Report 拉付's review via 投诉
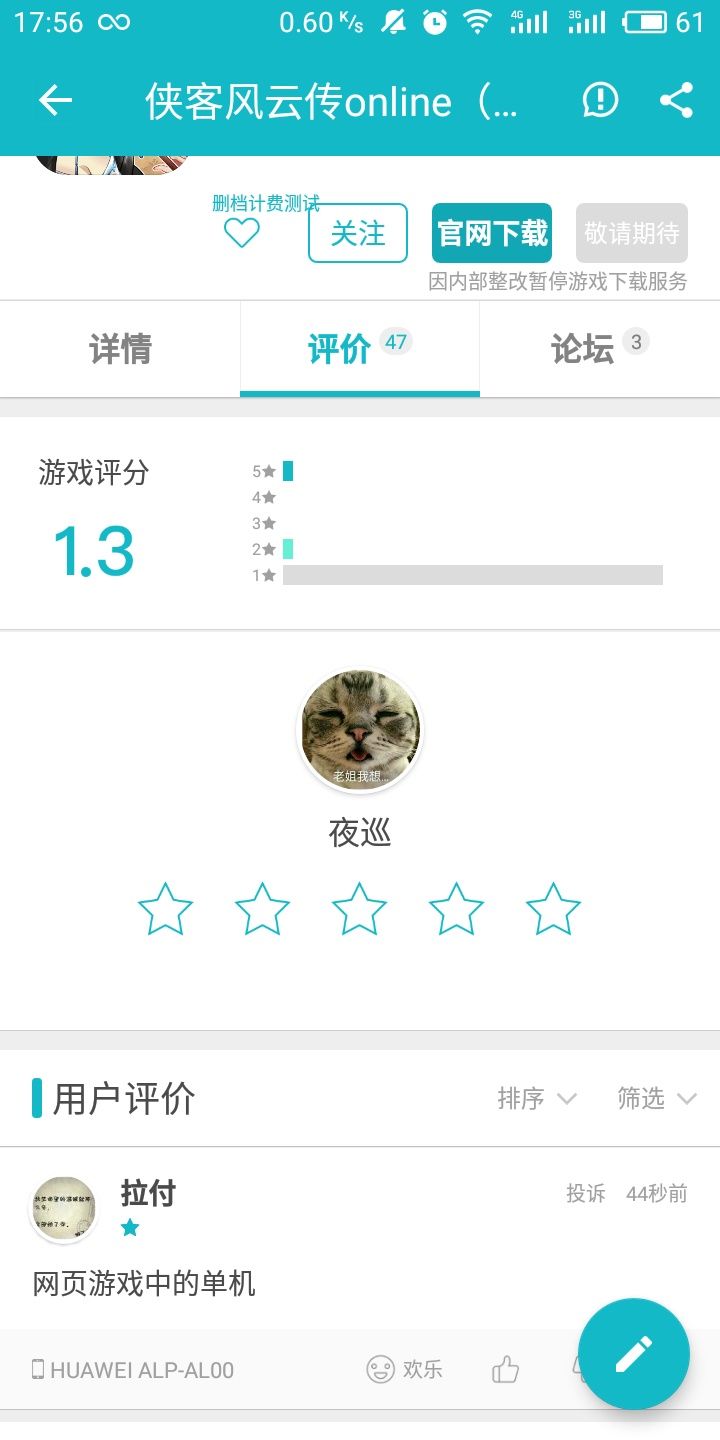The image size is (720, 1440). tap(586, 1193)
